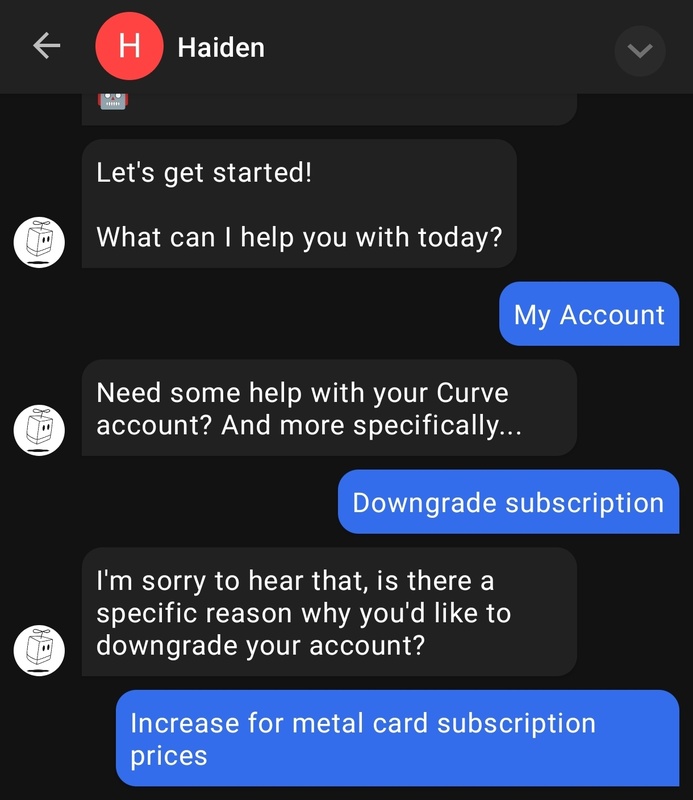Image resolution: width=693 pixels, height=800 pixels.
Task: Go back from Haiden chat
Action: (46, 47)
